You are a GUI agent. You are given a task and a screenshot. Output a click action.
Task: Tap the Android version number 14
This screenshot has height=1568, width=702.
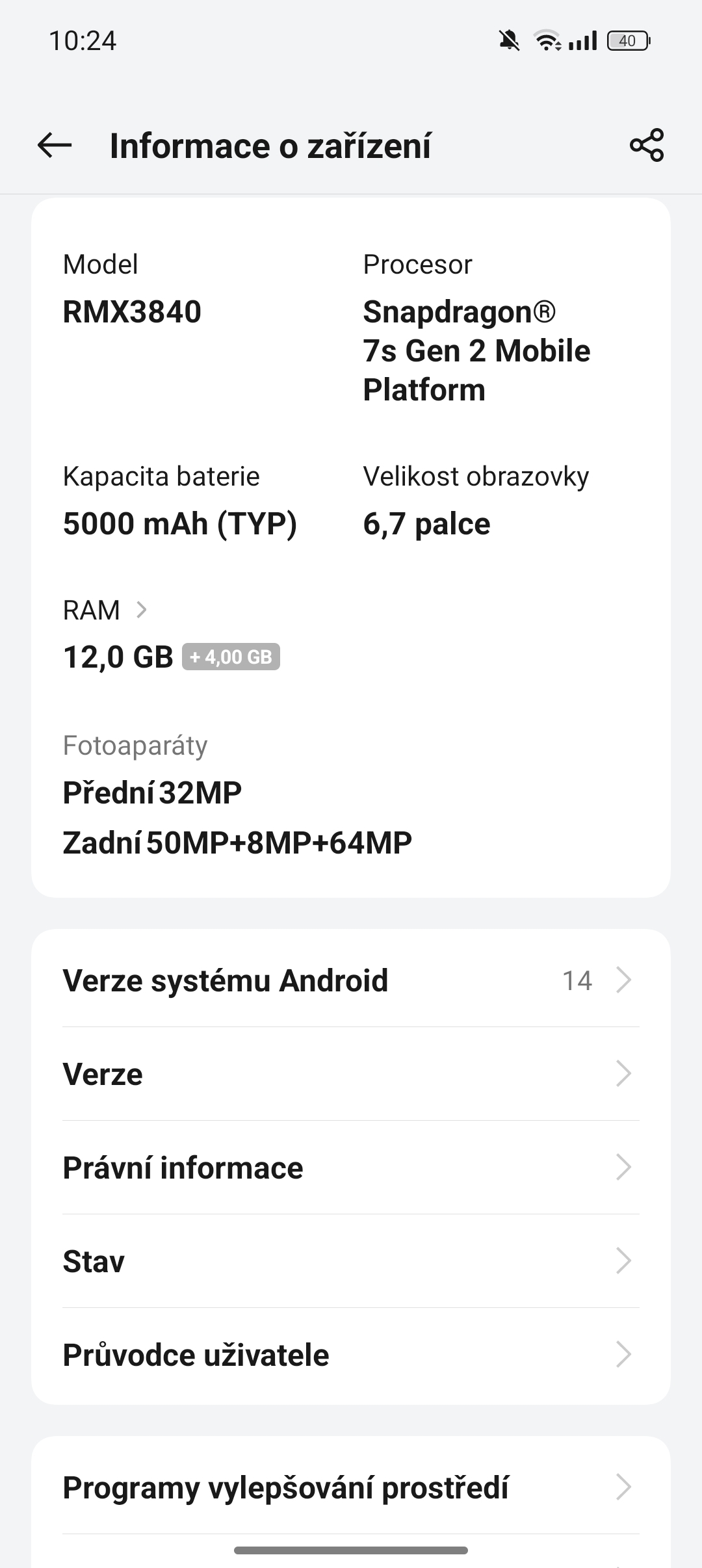pos(577,980)
